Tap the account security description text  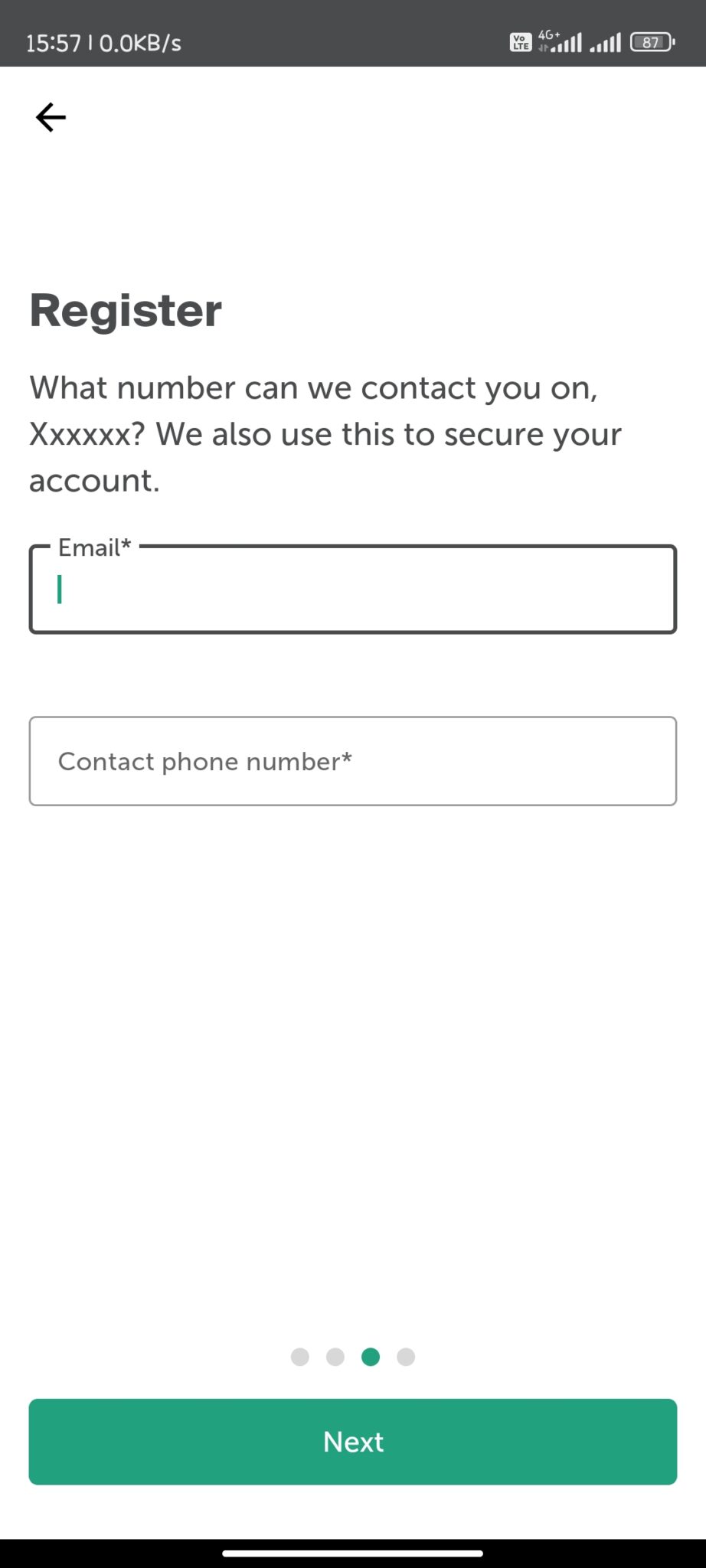pyautogui.click(x=325, y=433)
